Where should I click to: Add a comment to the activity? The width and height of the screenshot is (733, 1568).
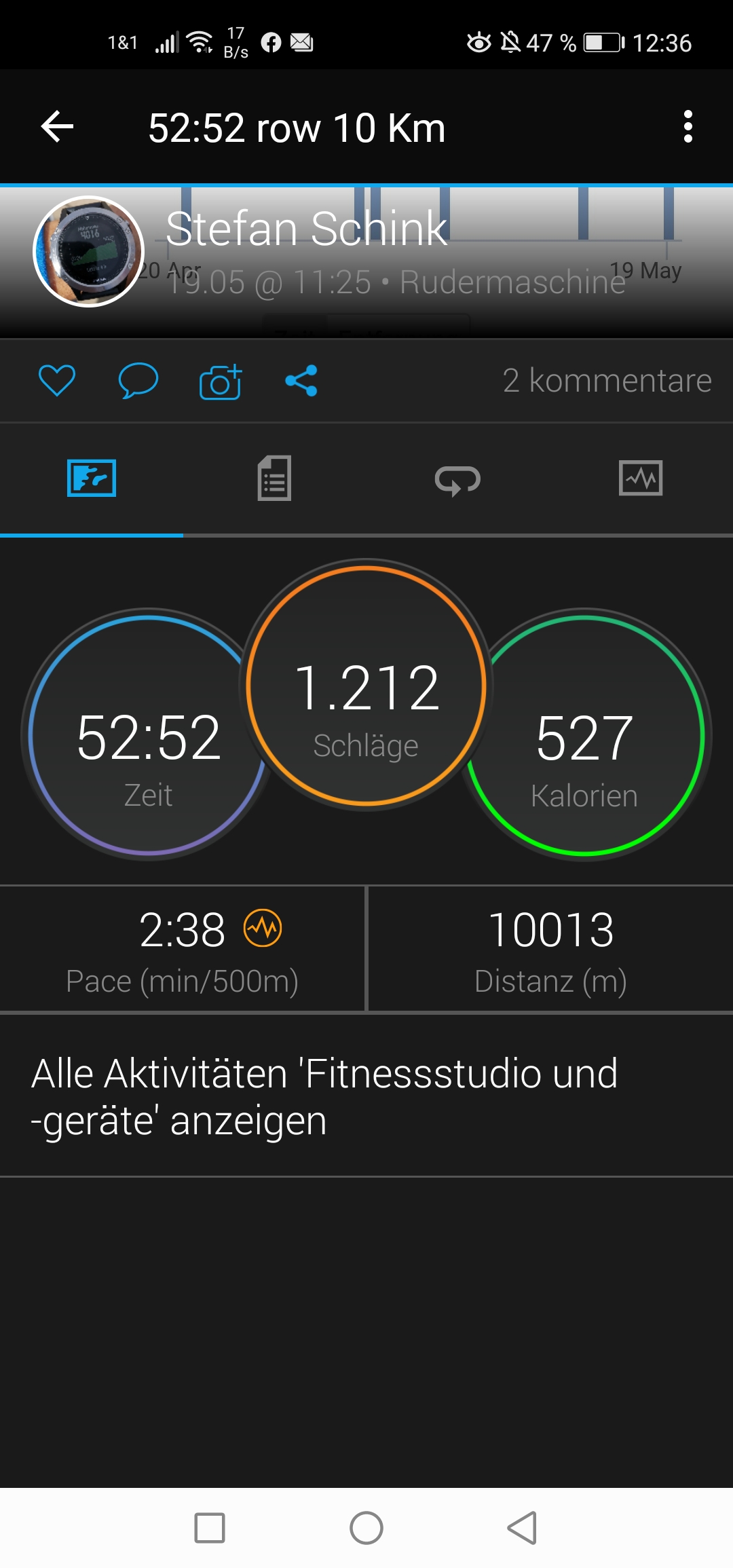tap(138, 380)
